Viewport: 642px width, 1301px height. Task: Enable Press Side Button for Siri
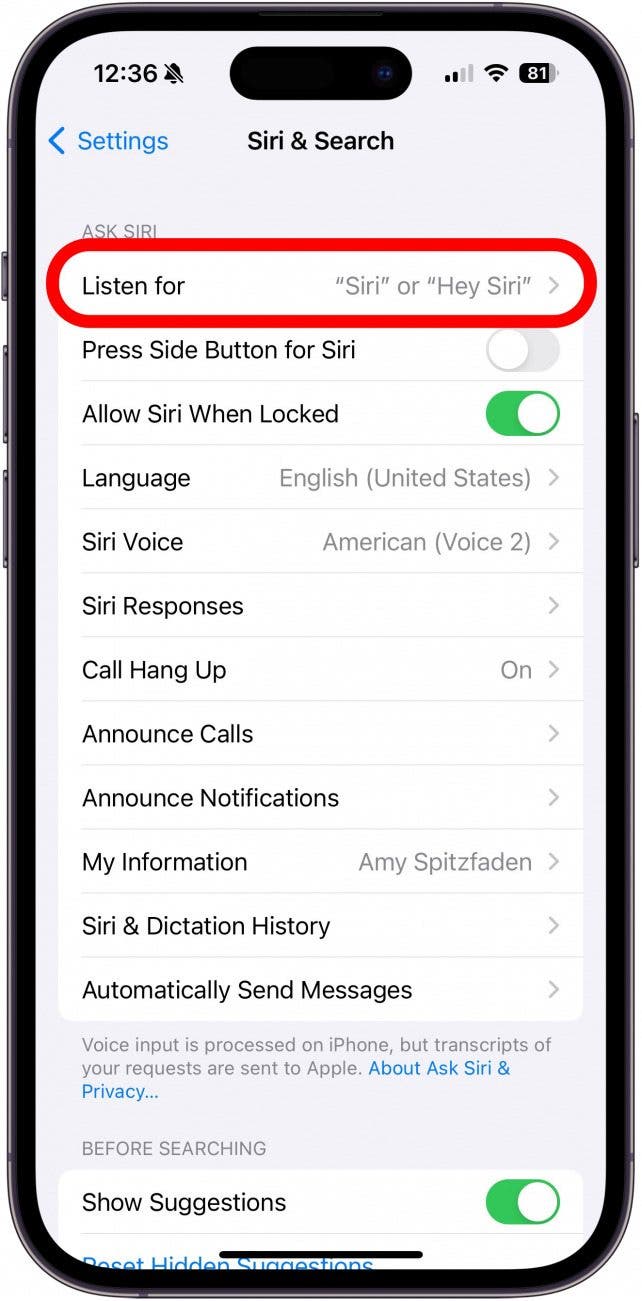tap(522, 350)
